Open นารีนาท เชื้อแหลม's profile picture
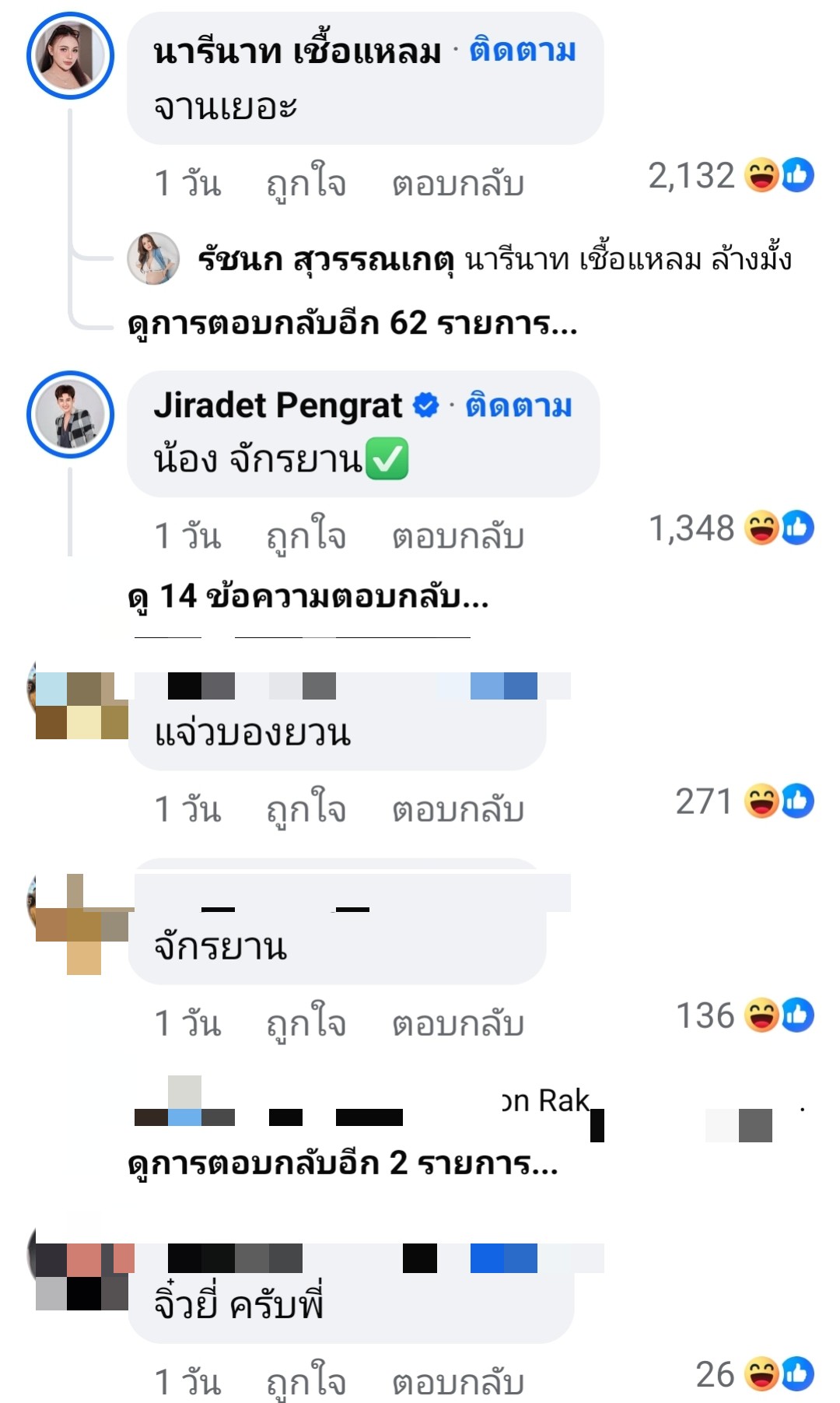Image resolution: width=840 pixels, height=1403 pixels. (x=70, y=56)
